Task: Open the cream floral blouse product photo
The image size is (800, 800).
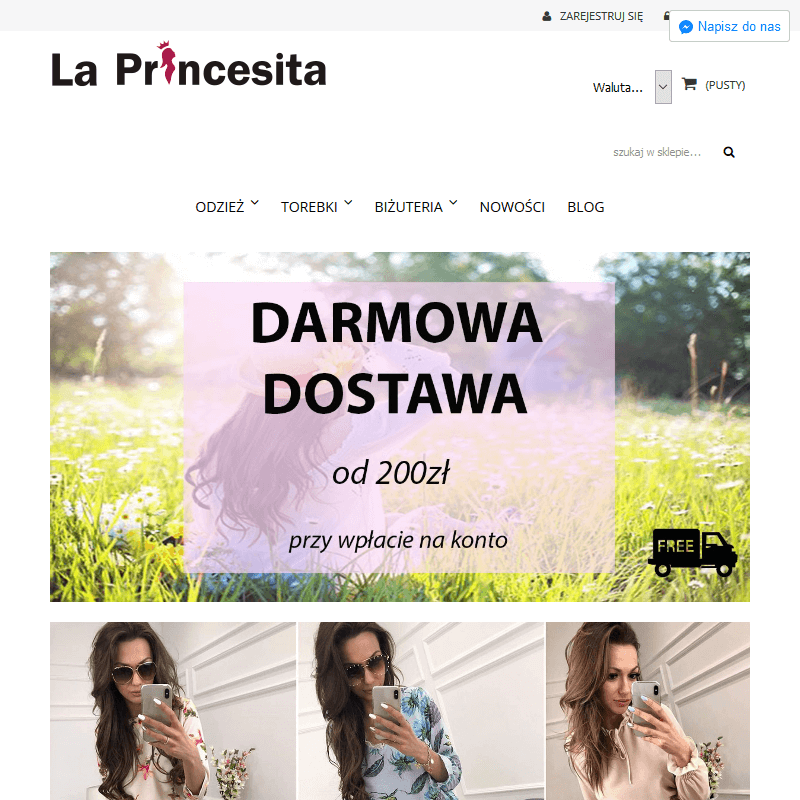Action: [x=173, y=711]
